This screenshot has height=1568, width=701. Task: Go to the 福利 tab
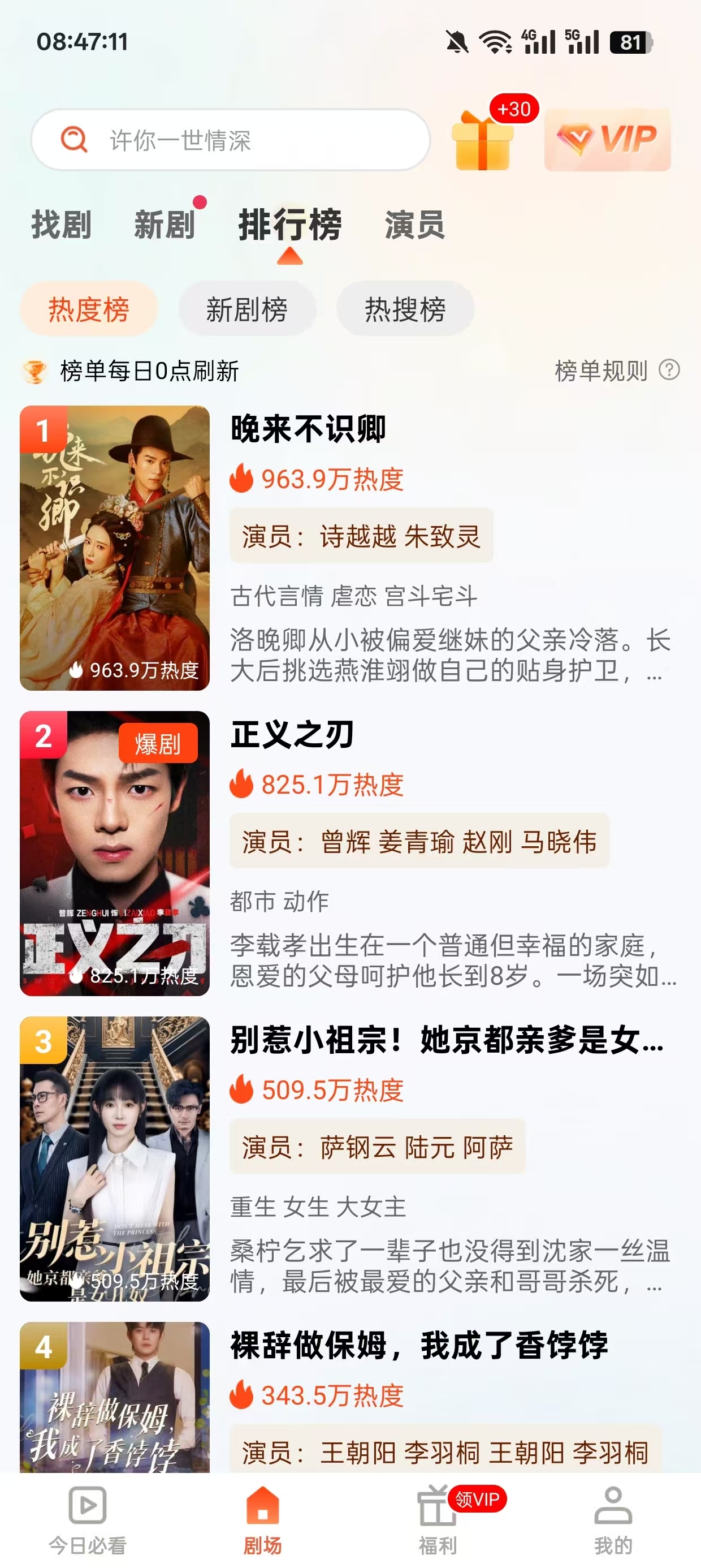click(438, 1519)
